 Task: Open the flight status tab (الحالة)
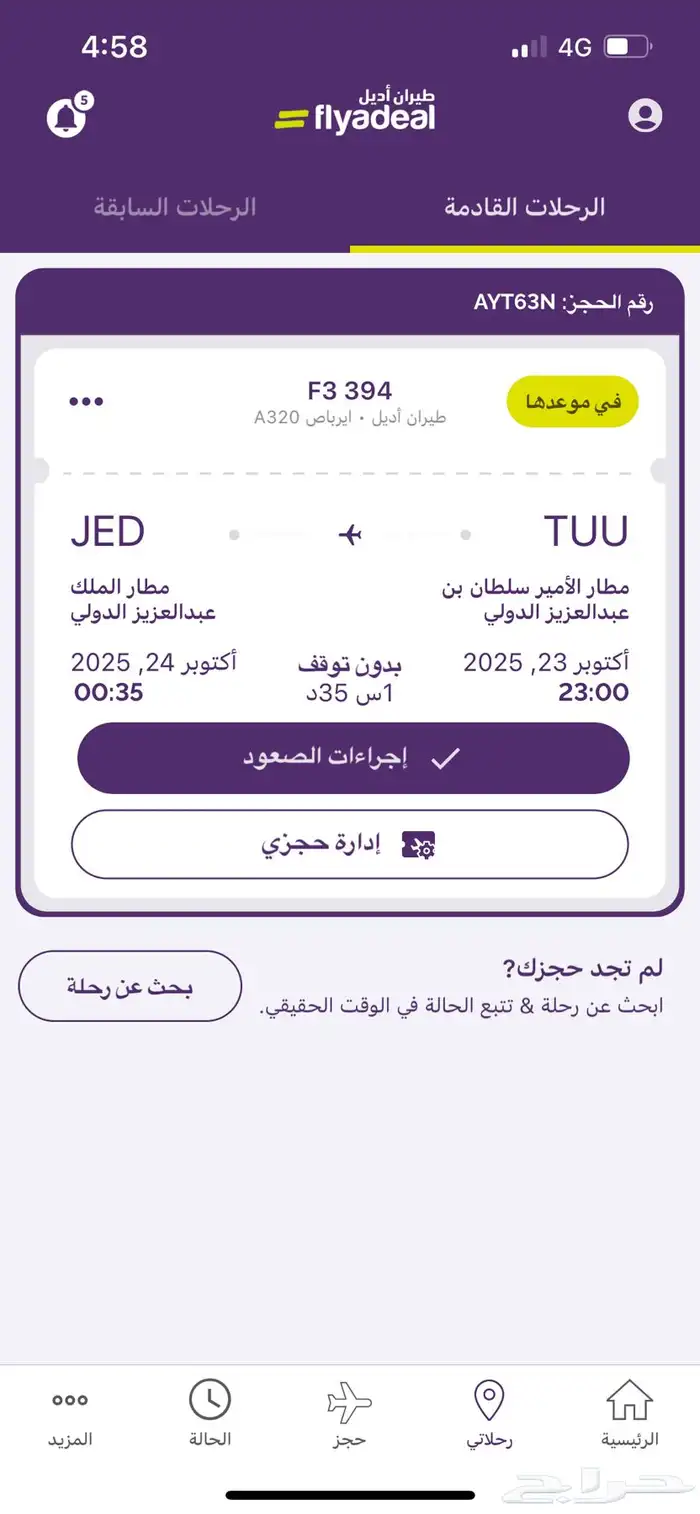click(x=210, y=1414)
